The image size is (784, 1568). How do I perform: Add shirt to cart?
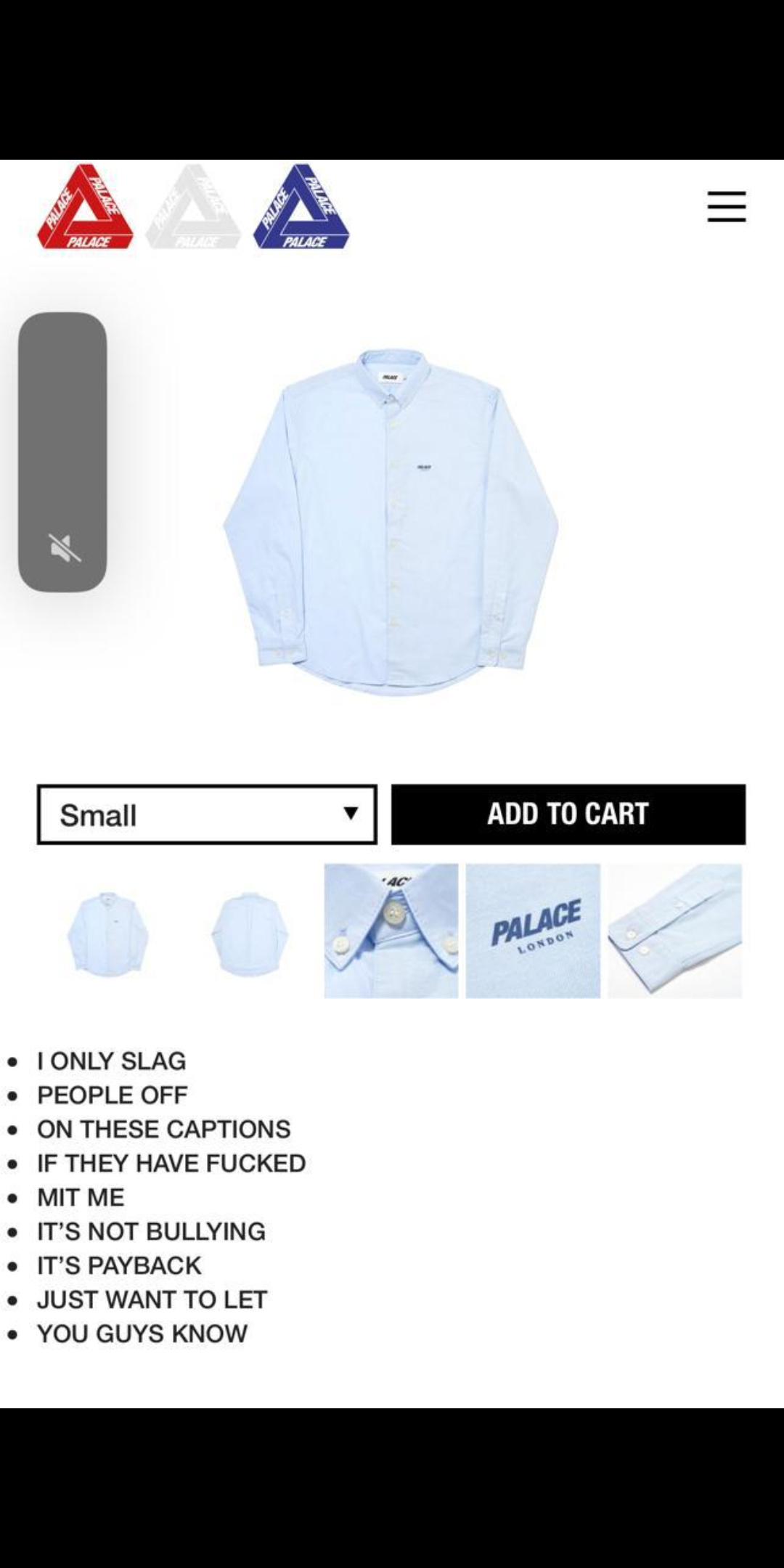(568, 814)
